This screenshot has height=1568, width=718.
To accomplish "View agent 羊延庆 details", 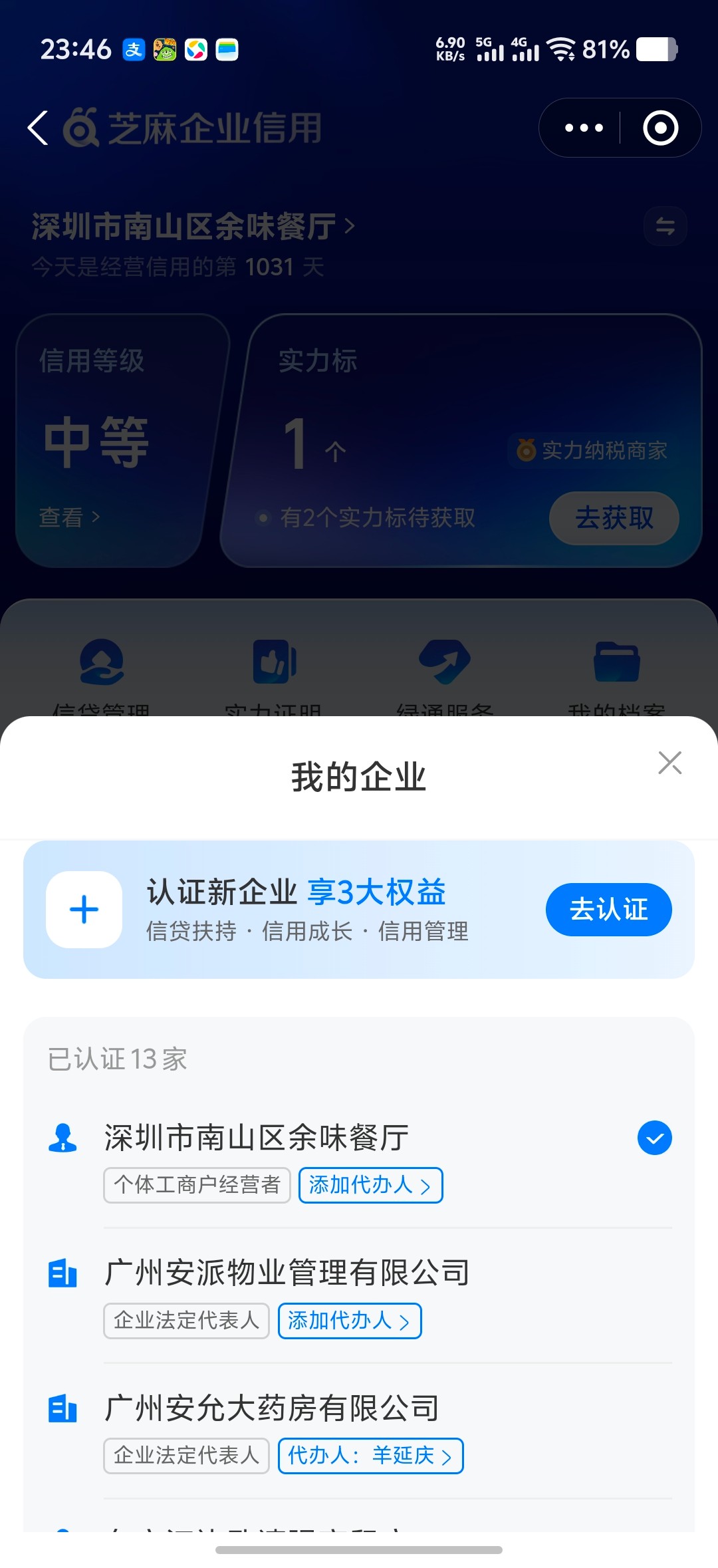I will coord(370,1456).
